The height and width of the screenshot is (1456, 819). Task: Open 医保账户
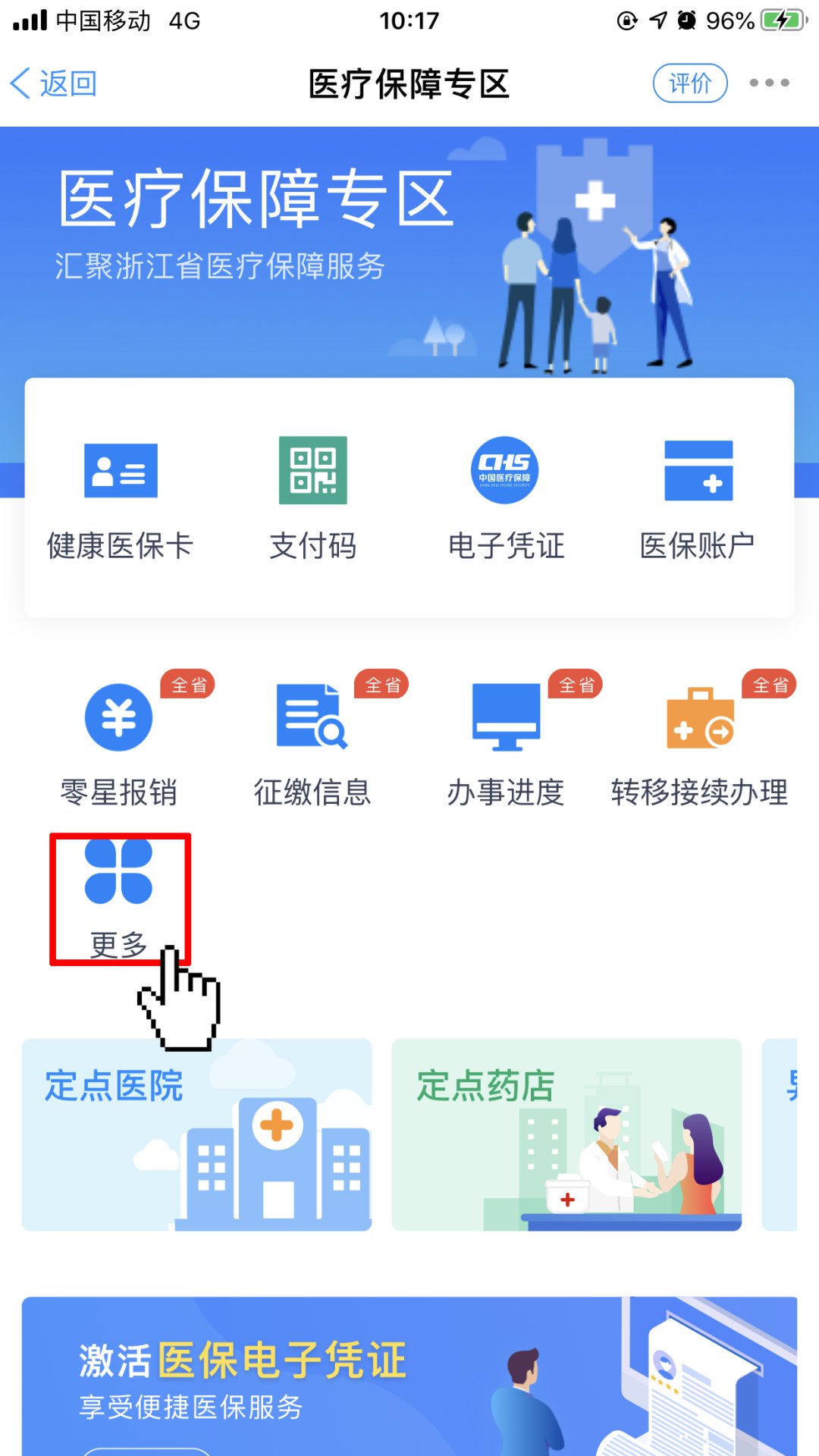pyautogui.click(x=698, y=498)
